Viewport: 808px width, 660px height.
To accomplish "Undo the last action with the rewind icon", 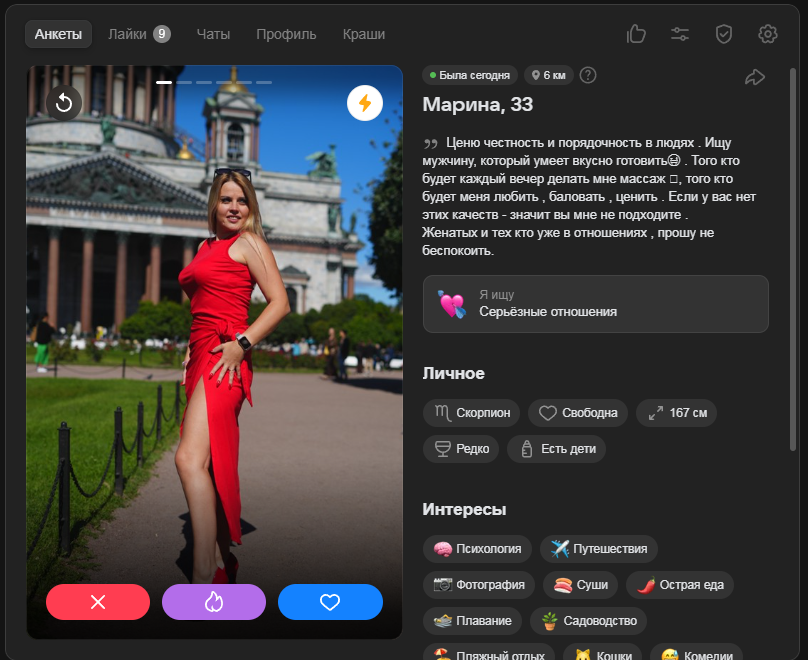I will click(x=64, y=102).
